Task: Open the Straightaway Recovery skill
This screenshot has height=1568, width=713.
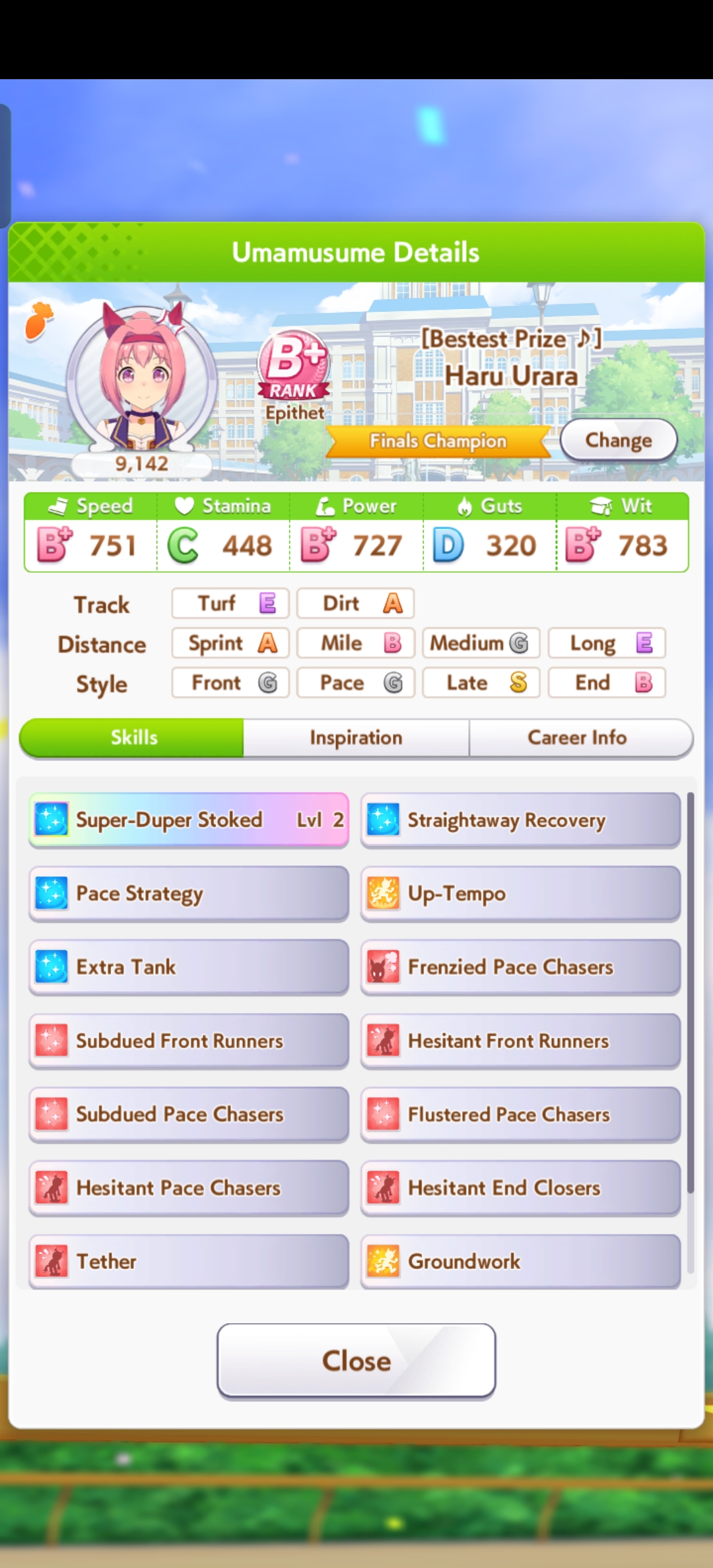Action: tap(520, 820)
